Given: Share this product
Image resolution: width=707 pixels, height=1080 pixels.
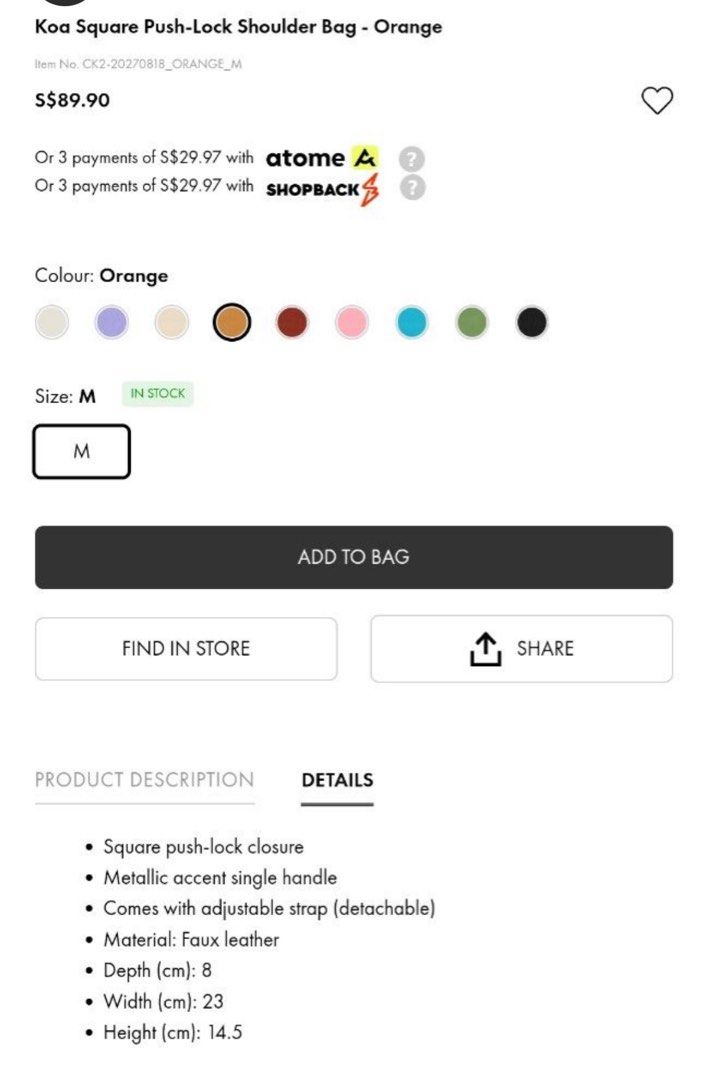Looking at the screenshot, I should [x=521, y=649].
